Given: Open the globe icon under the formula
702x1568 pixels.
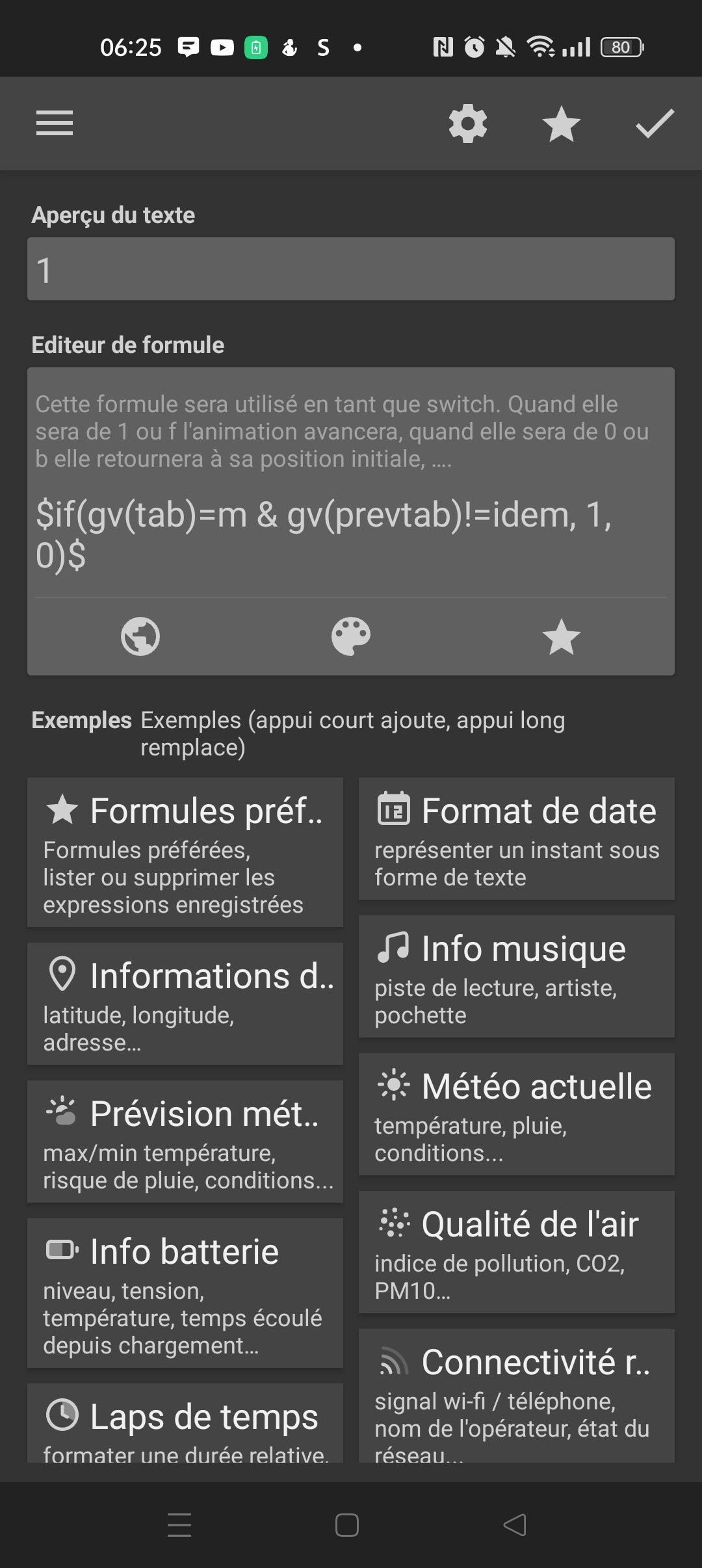Looking at the screenshot, I should pyautogui.click(x=140, y=636).
